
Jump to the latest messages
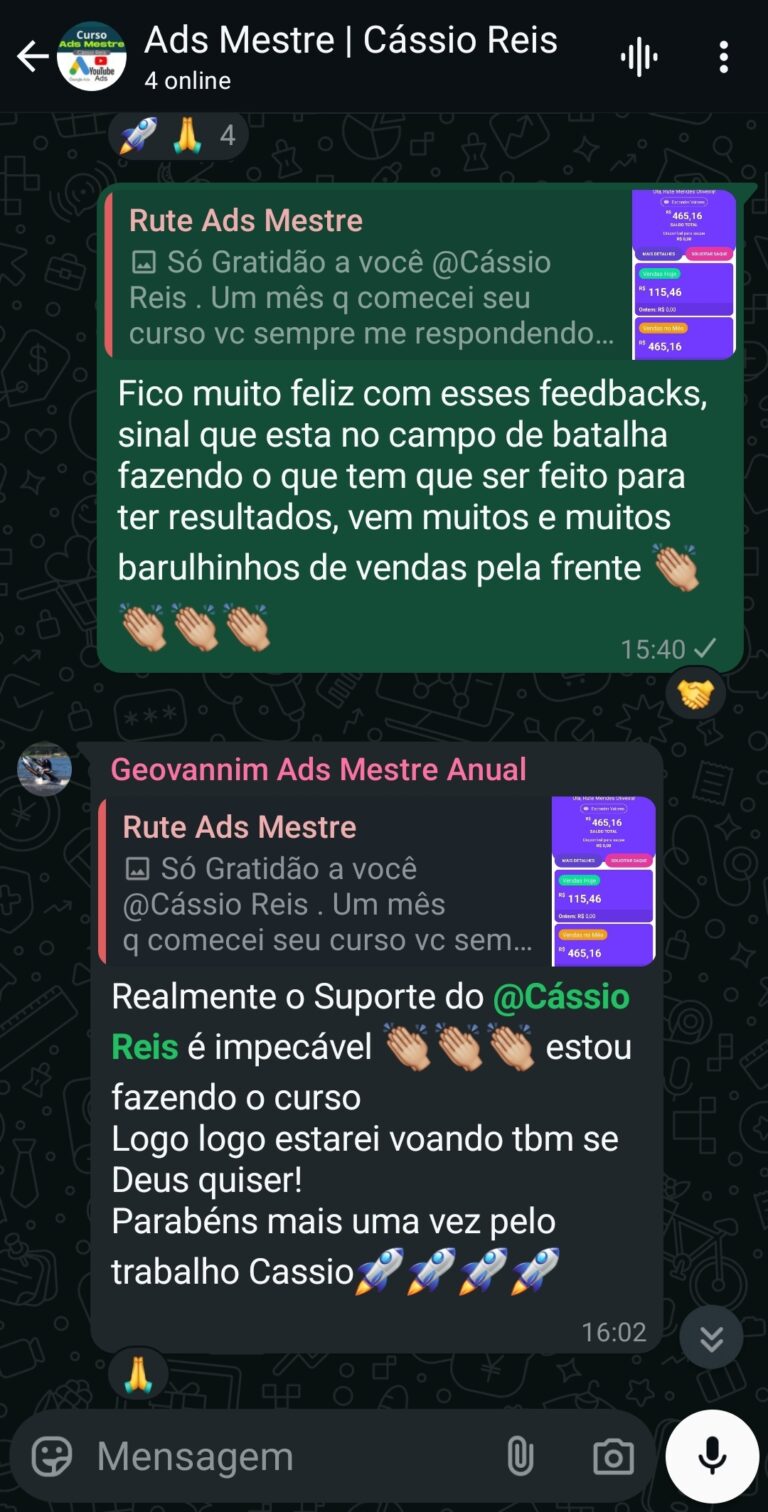711,1338
